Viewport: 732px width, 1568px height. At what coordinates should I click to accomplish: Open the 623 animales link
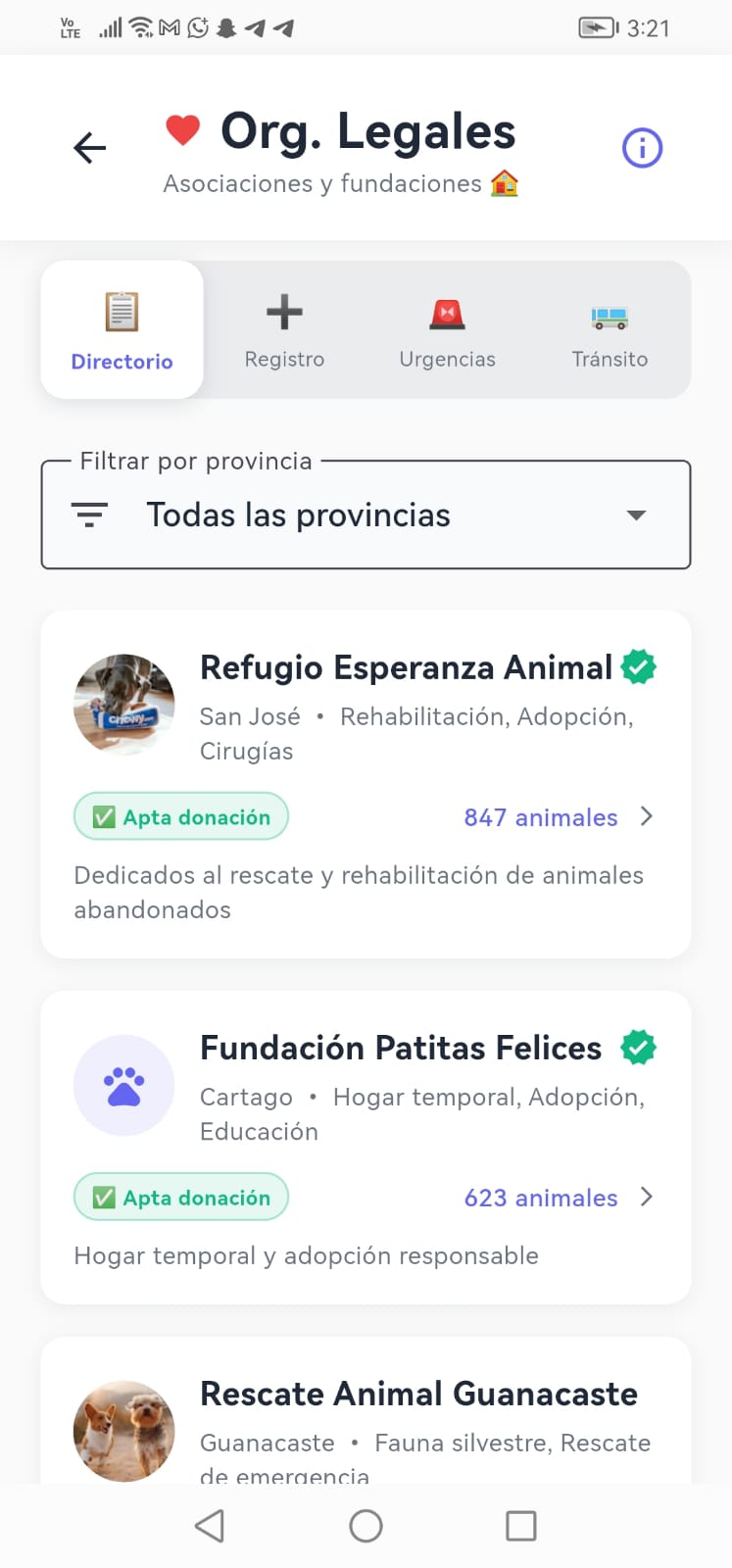click(x=540, y=1197)
